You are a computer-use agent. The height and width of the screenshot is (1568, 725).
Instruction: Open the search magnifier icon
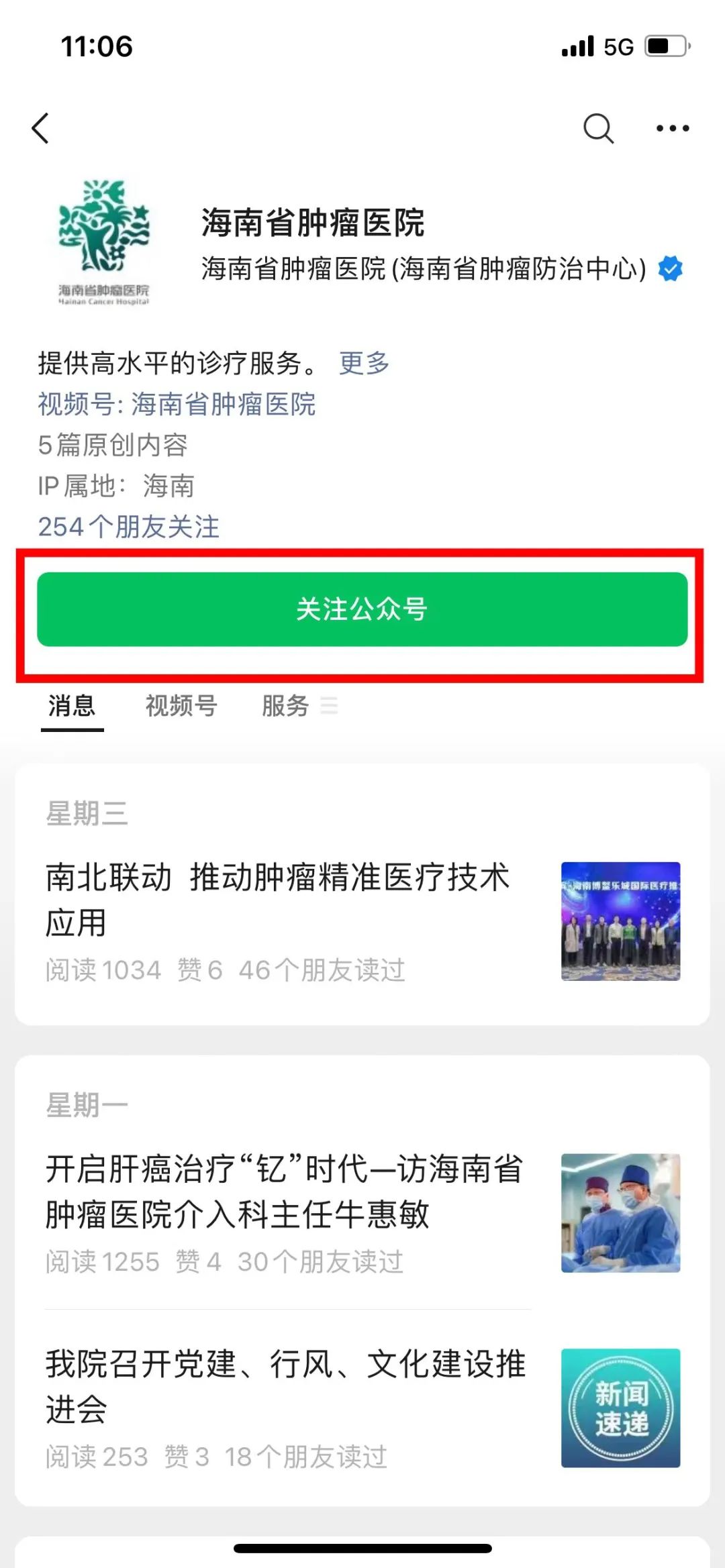[x=597, y=128]
